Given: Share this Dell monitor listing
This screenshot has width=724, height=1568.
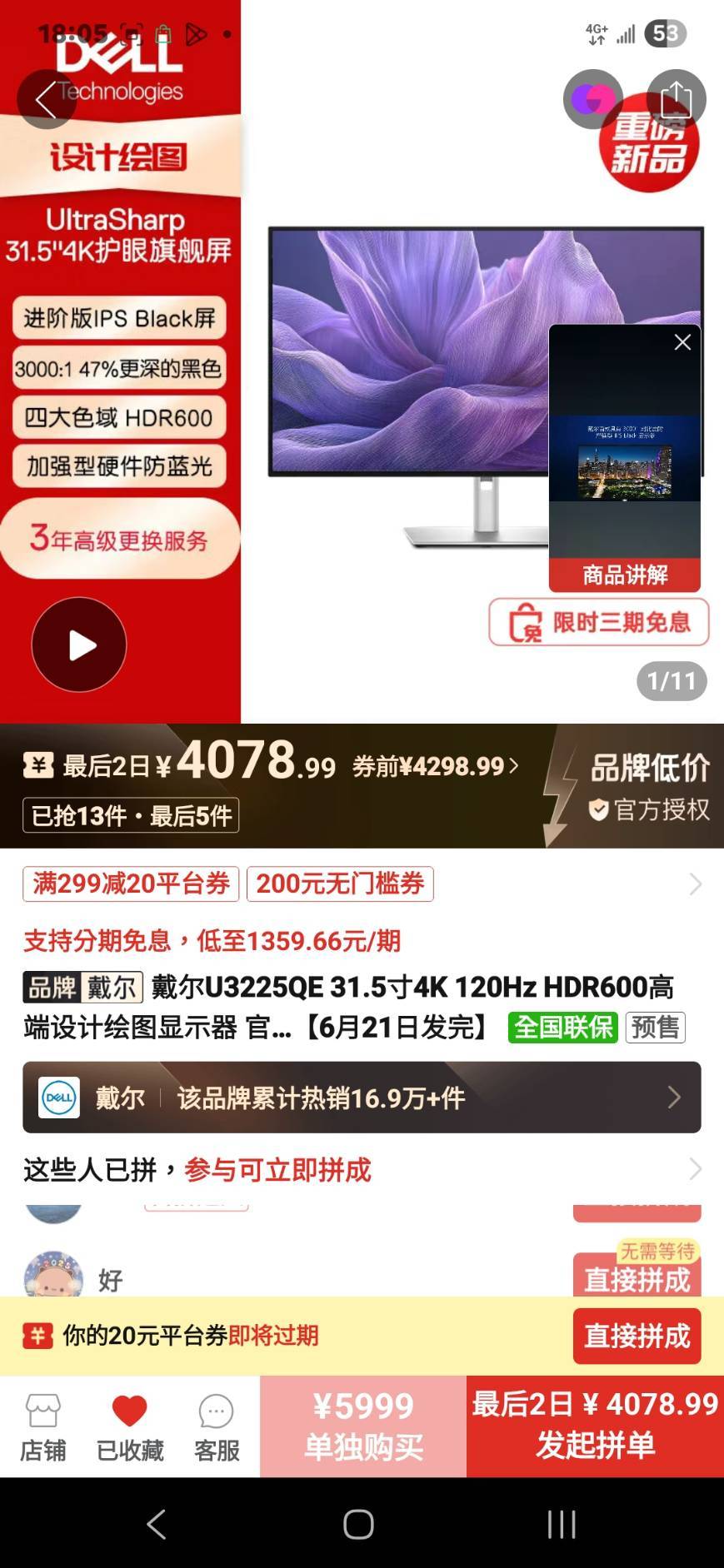Looking at the screenshot, I should (676, 99).
